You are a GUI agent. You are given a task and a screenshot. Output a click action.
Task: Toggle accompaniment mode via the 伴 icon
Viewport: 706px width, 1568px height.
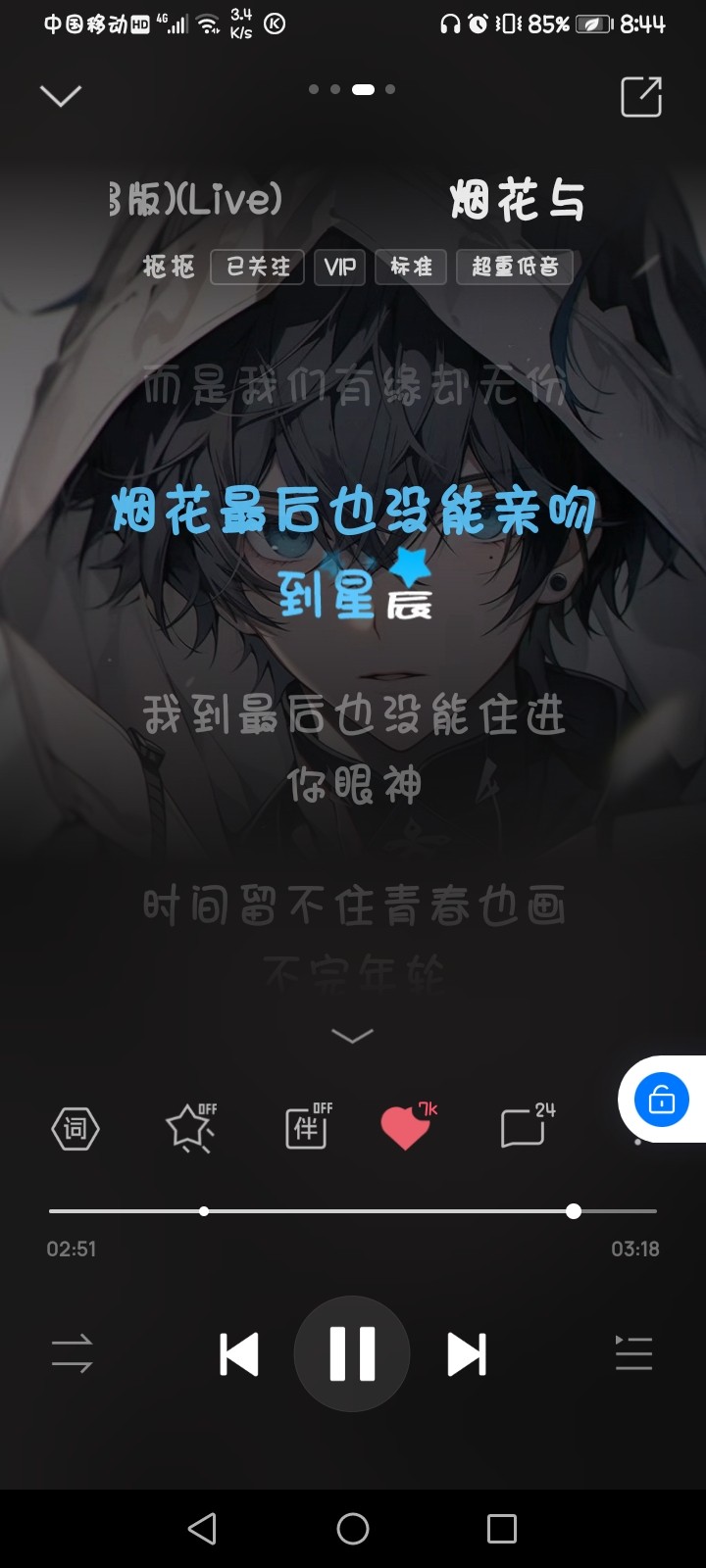click(x=307, y=1128)
